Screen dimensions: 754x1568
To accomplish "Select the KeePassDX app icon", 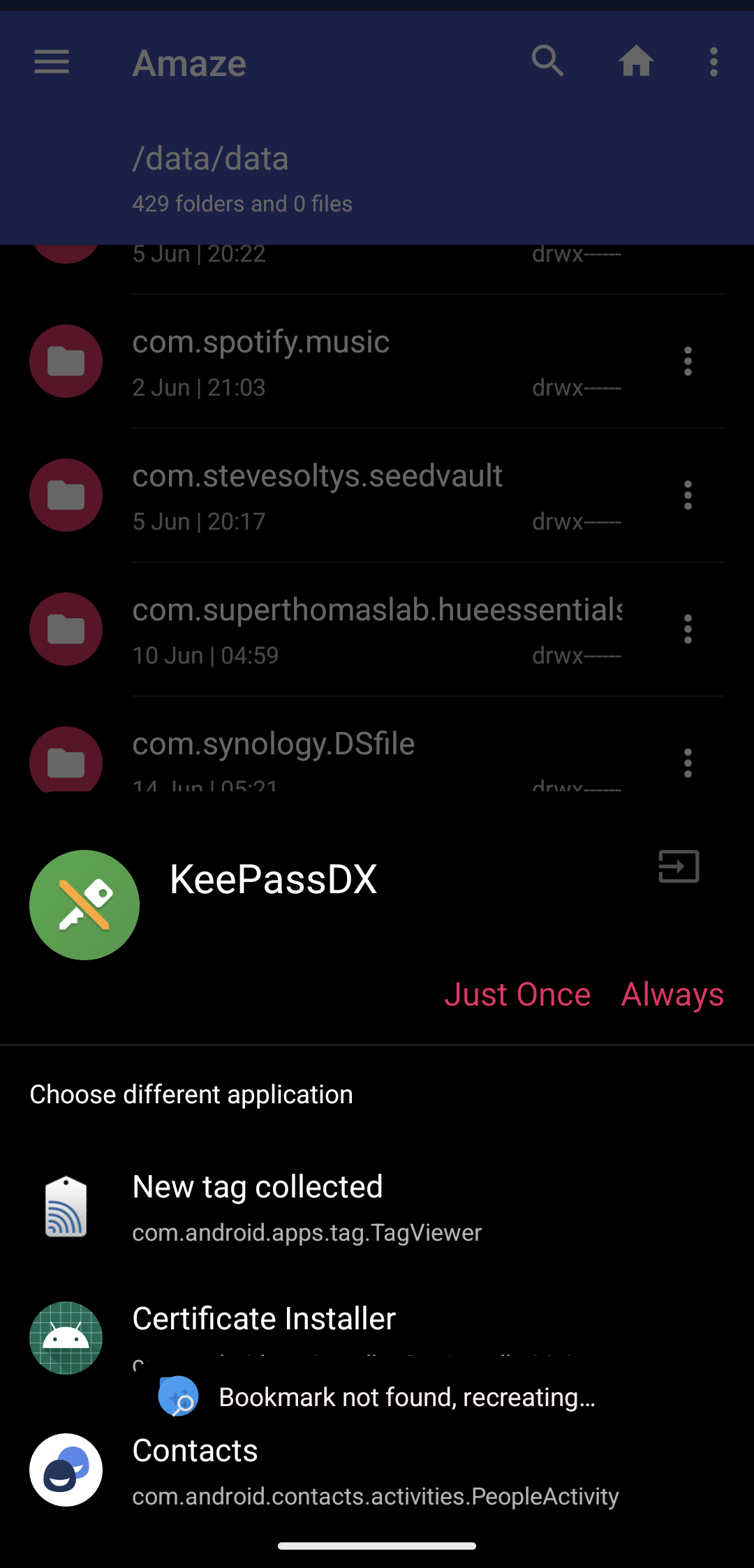I will point(84,904).
